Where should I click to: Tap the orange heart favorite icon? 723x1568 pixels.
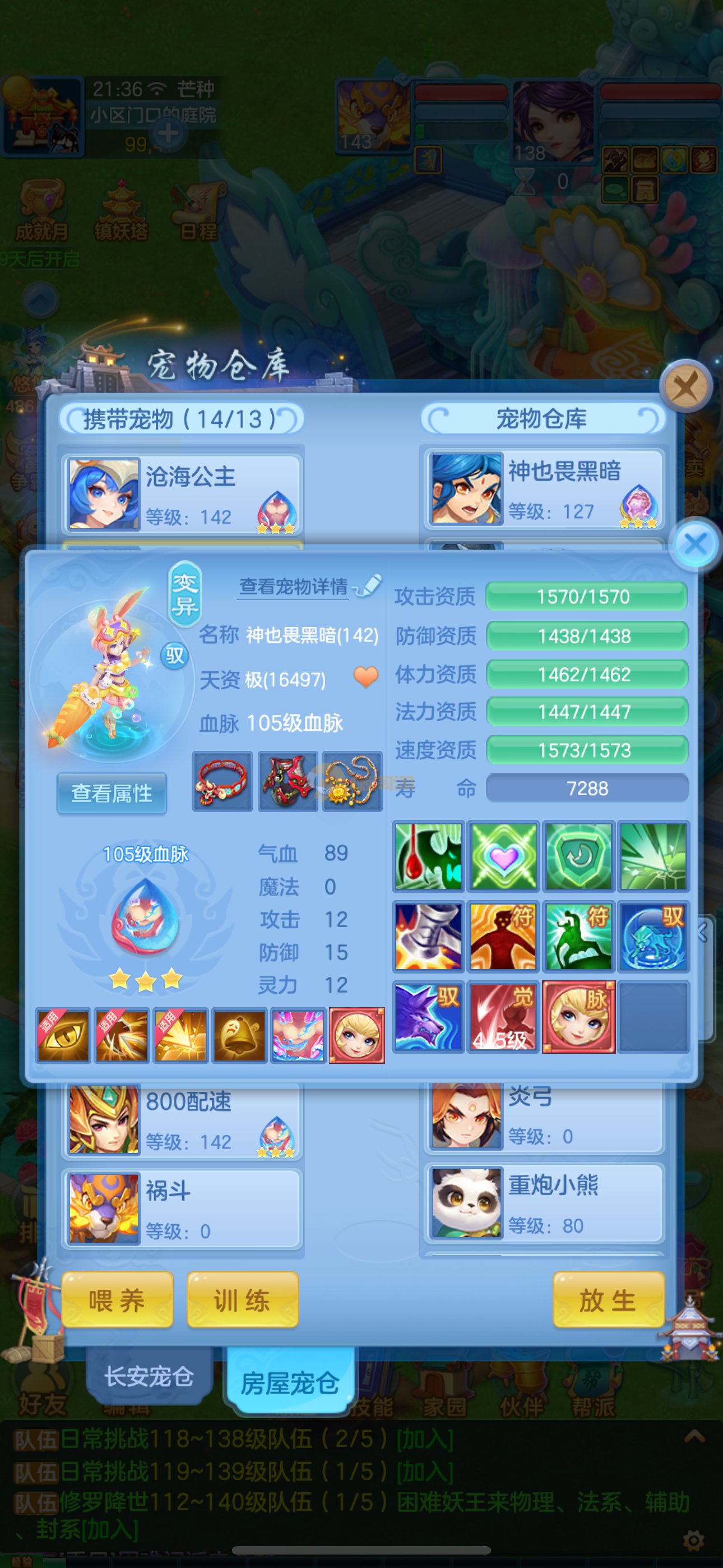(x=366, y=677)
